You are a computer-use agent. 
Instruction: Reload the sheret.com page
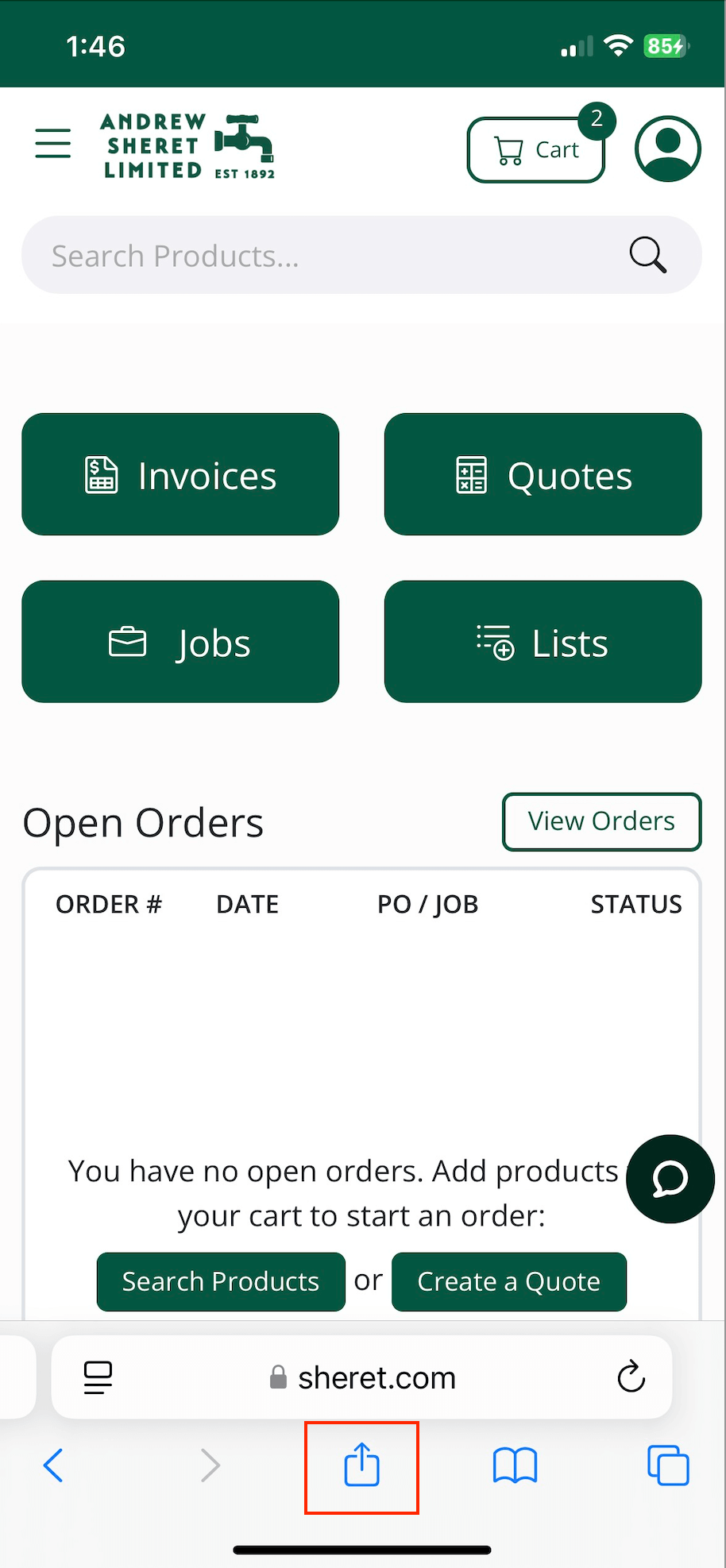[x=631, y=1377]
